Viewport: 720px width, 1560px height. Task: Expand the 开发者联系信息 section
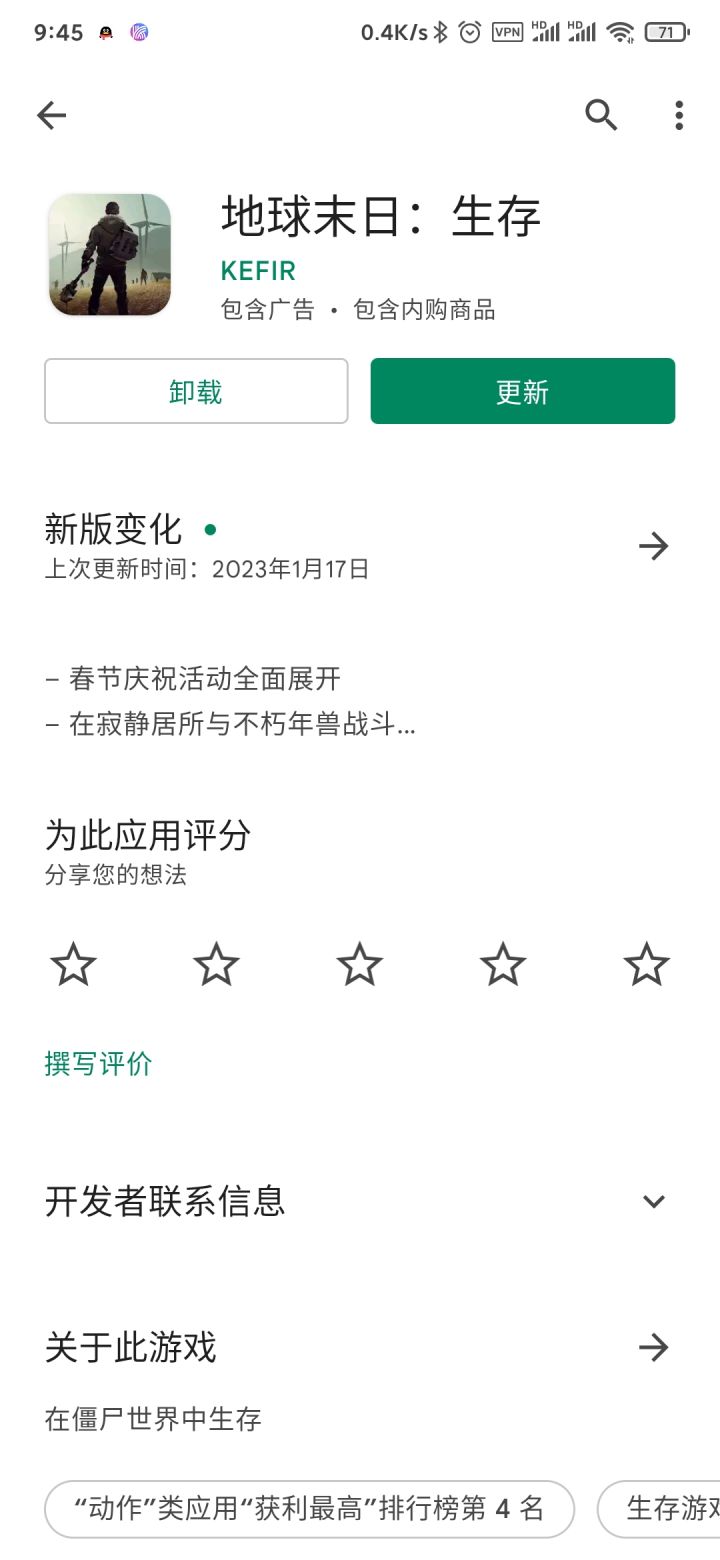click(x=653, y=1201)
